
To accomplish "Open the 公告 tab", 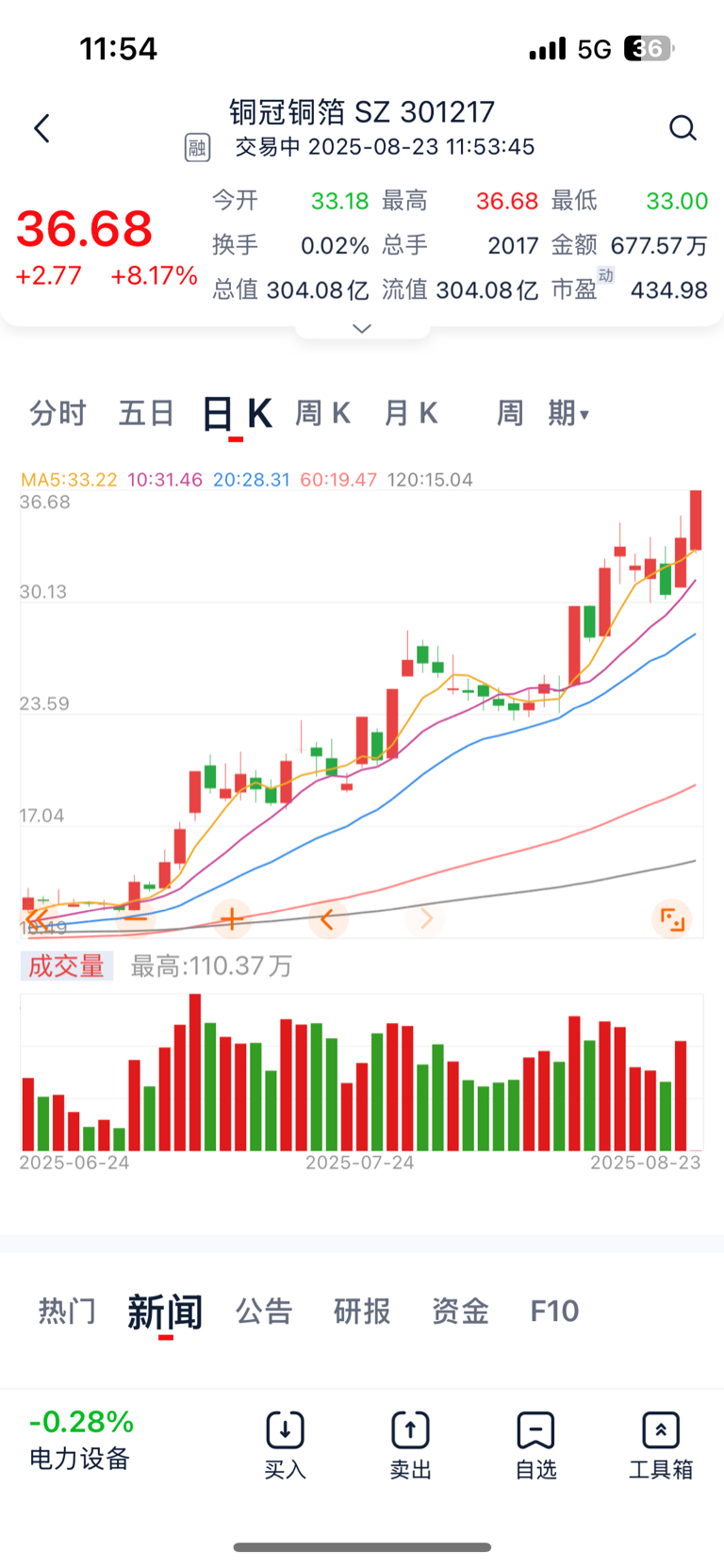I will pos(264,1311).
